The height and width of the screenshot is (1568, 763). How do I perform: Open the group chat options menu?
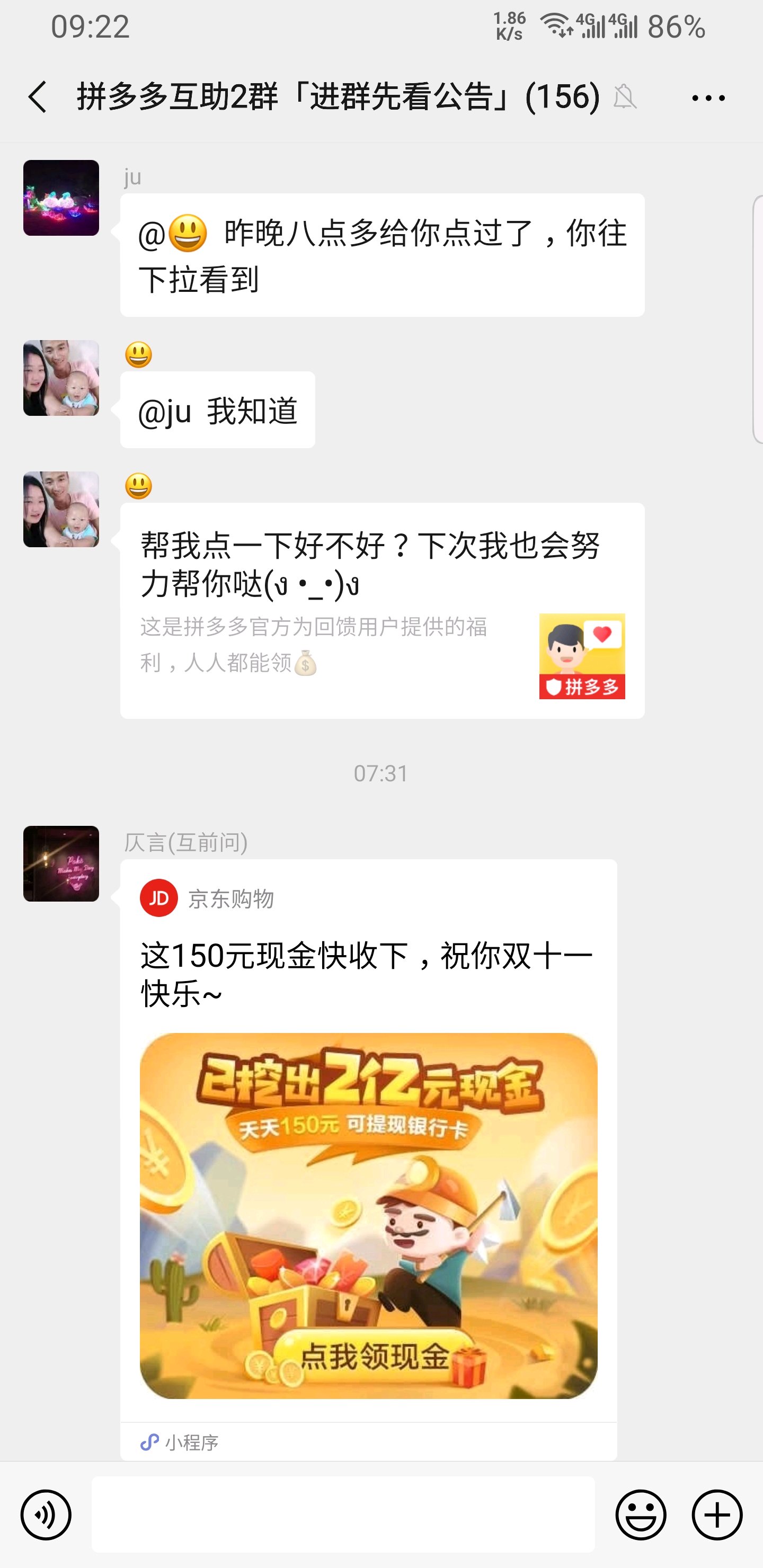tap(707, 97)
